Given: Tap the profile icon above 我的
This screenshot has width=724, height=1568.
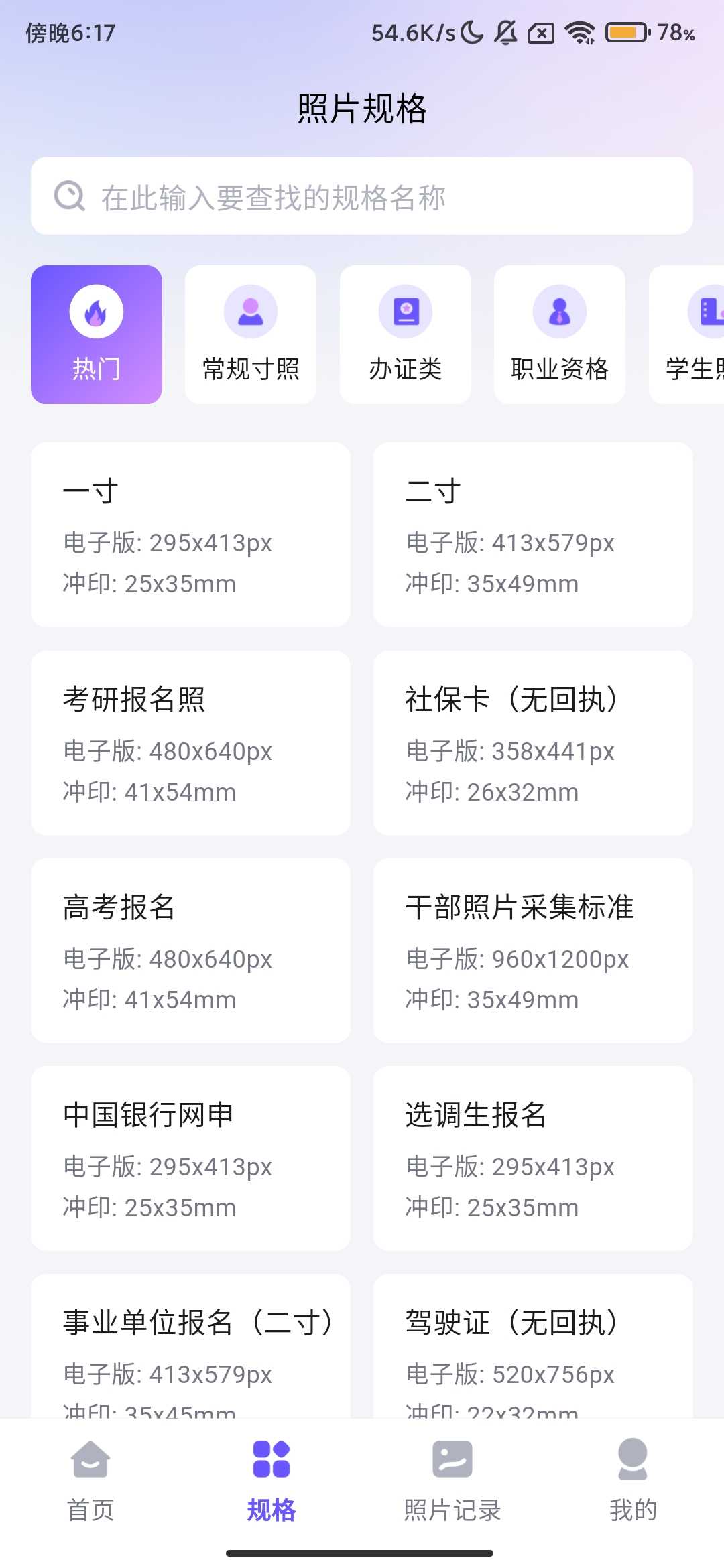Looking at the screenshot, I should click(x=633, y=1463).
